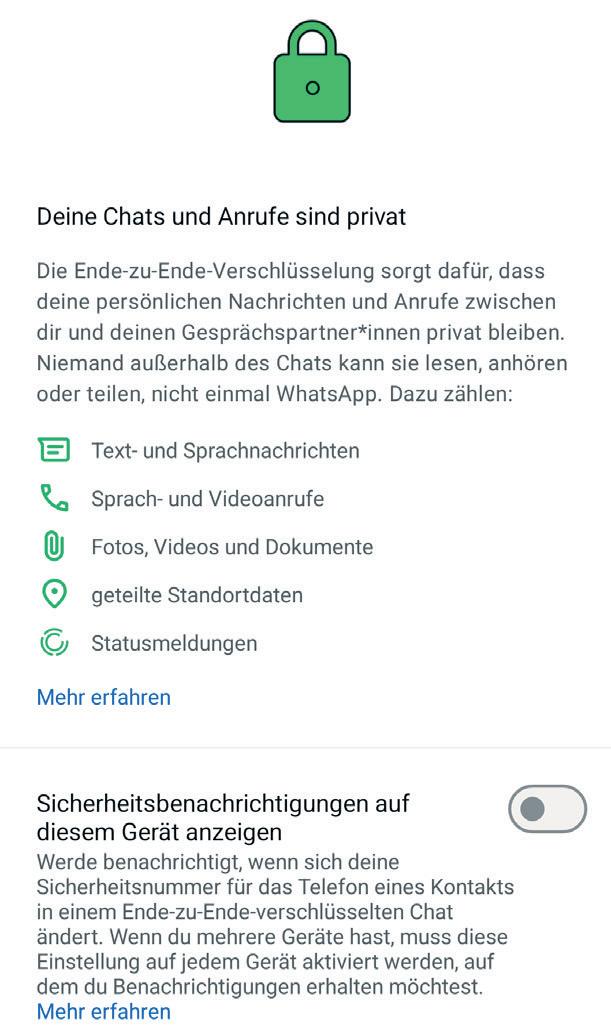Open Mehr erfahren link under Statusmeldungen

coord(104,697)
